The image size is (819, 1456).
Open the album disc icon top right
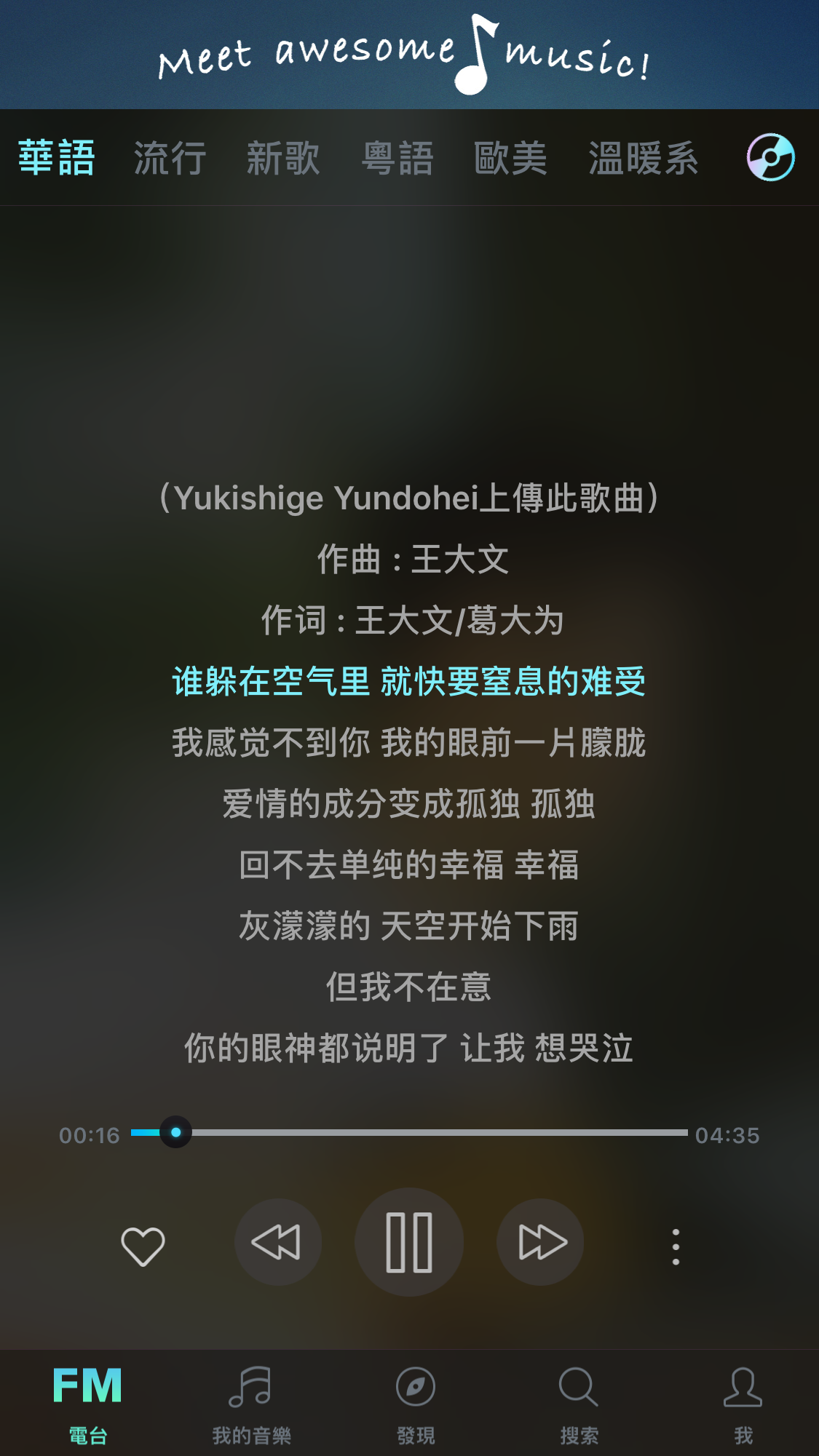point(769,157)
